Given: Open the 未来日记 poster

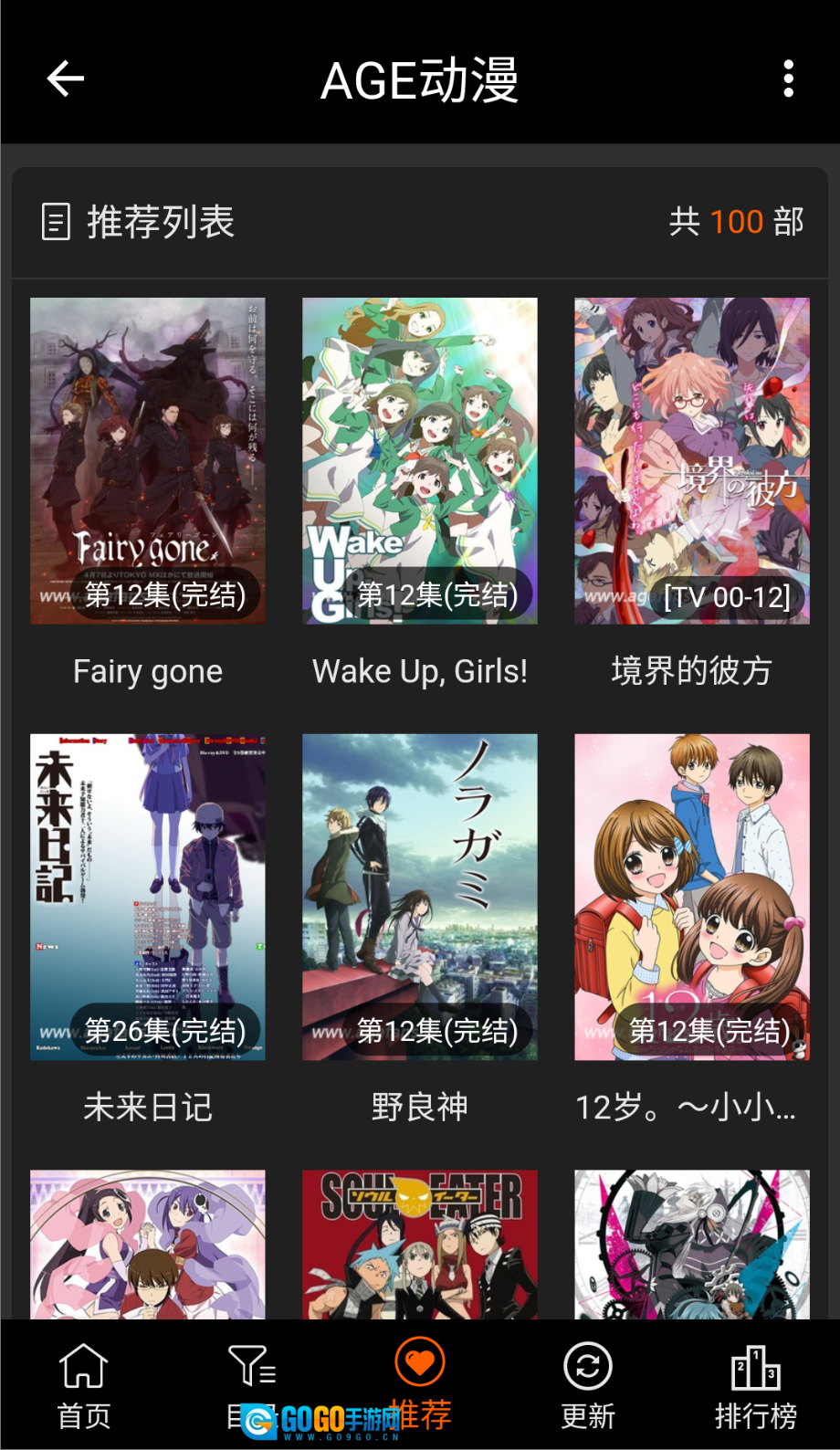Looking at the screenshot, I should pyautogui.click(x=147, y=895).
